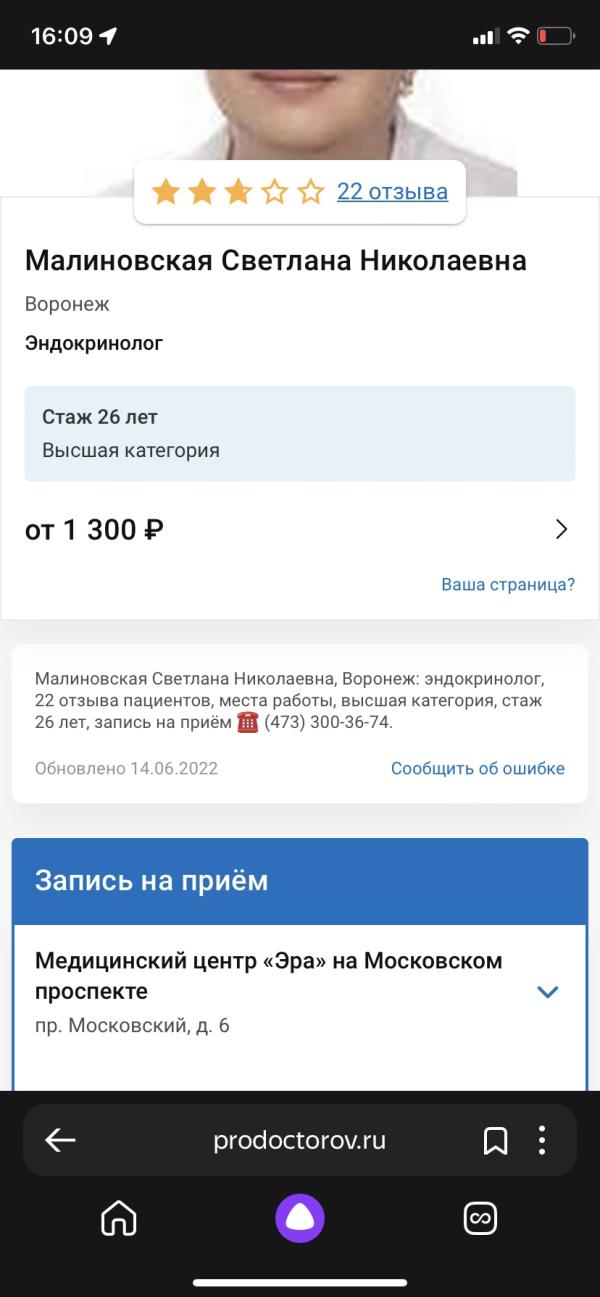
Task: Open price details via the chevron arrow
Action: pos(561,530)
